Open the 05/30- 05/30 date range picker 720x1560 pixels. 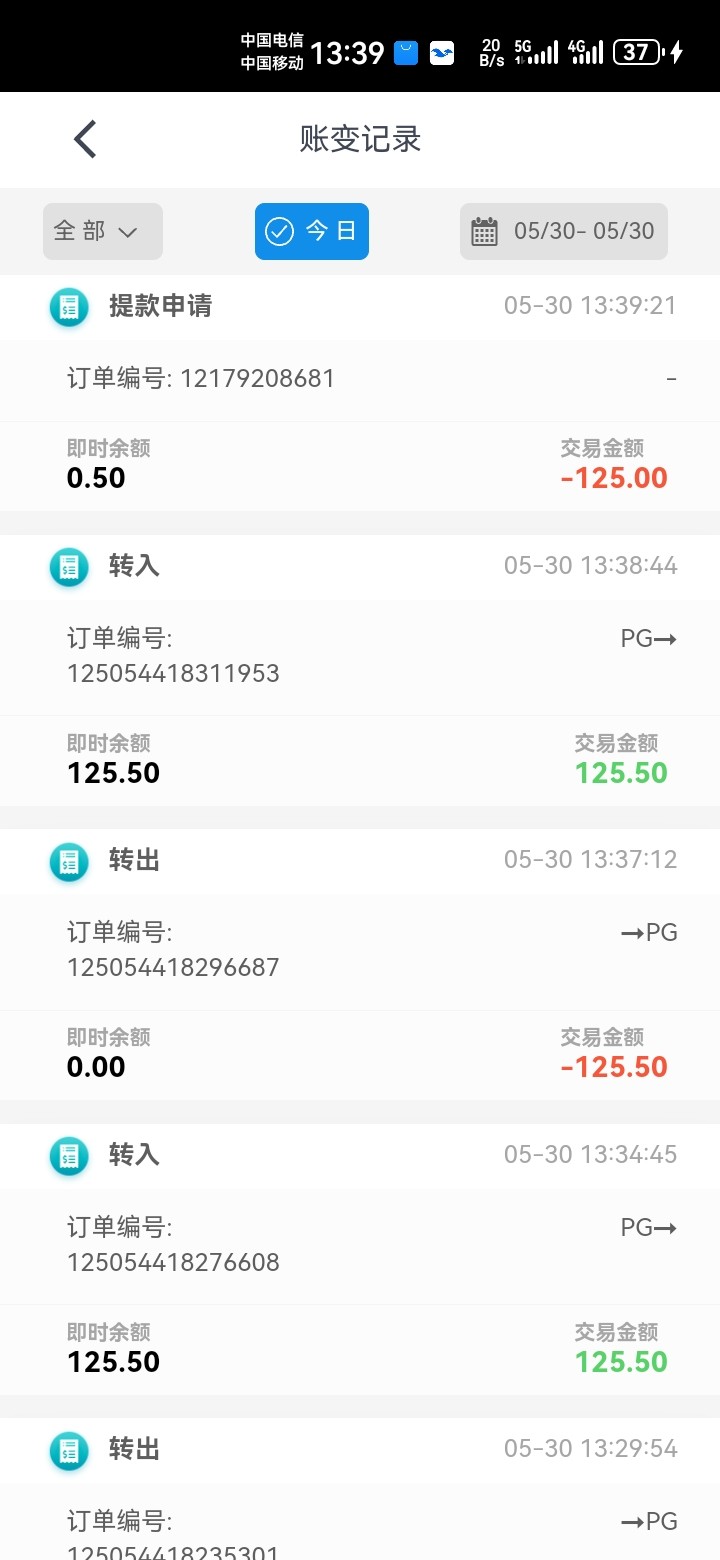coord(564,231)
